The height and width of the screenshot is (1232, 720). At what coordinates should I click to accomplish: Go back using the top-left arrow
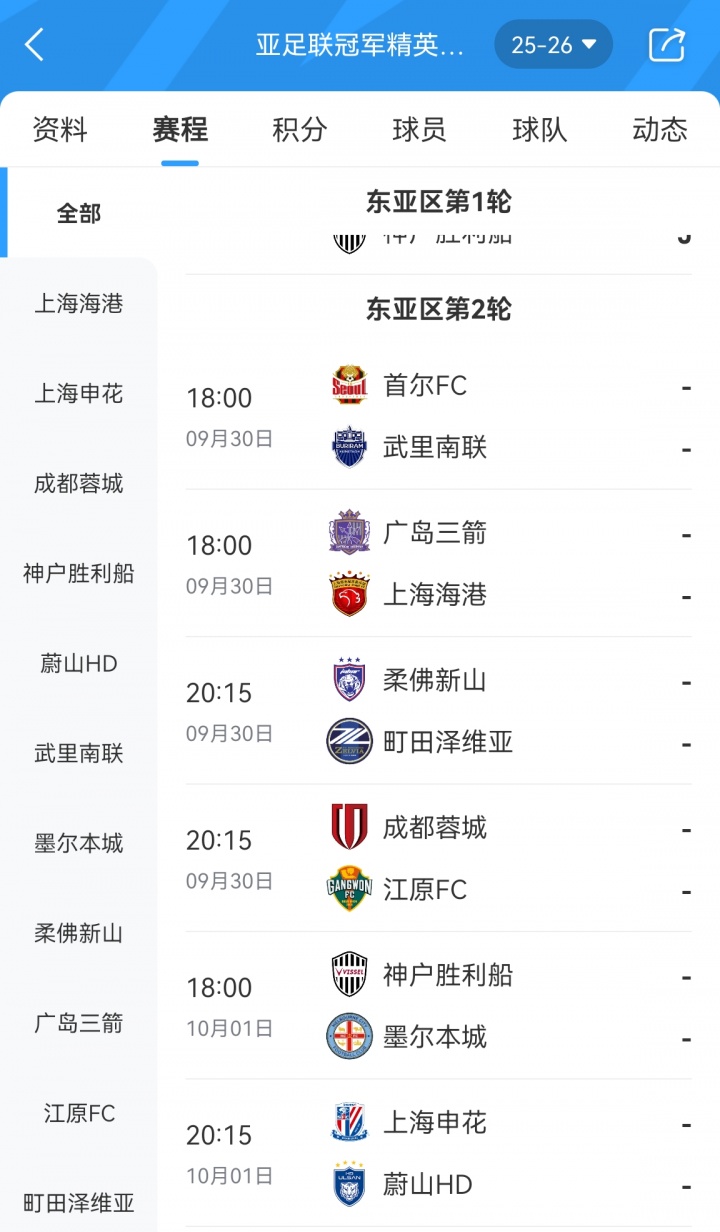(x=35, y=45)
